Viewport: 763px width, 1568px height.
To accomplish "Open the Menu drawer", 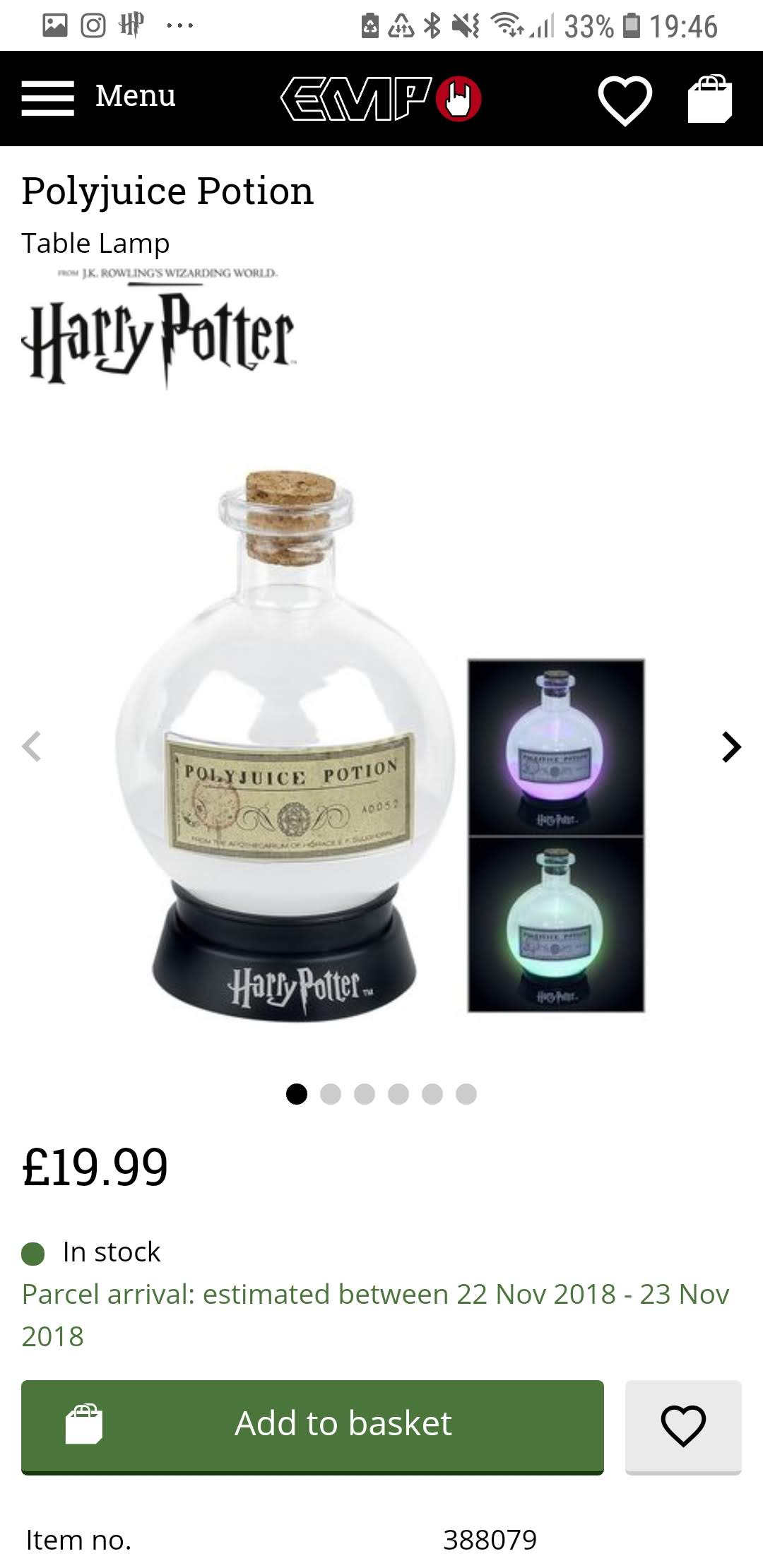I will [x=98, y=97].
